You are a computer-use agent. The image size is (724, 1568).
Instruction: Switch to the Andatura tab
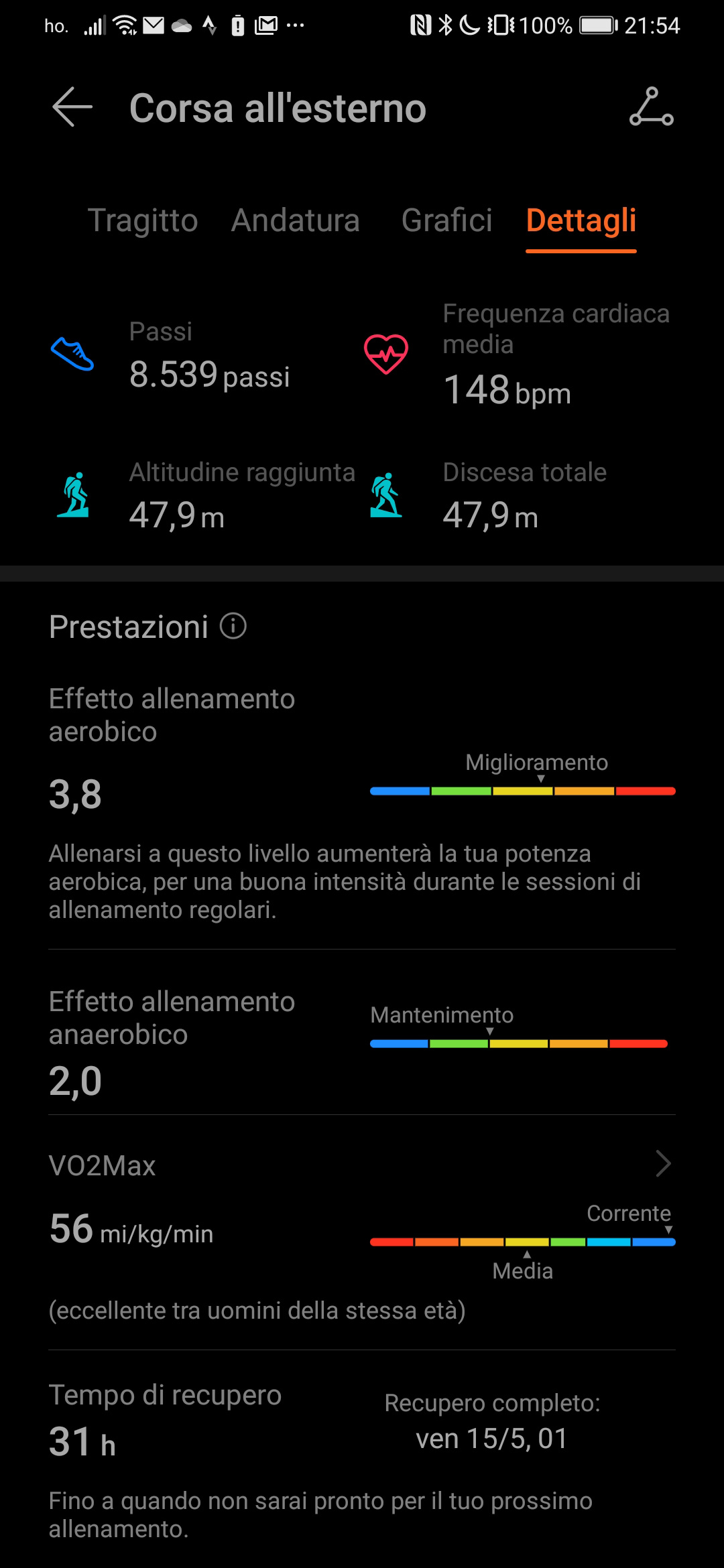point(296,220)
